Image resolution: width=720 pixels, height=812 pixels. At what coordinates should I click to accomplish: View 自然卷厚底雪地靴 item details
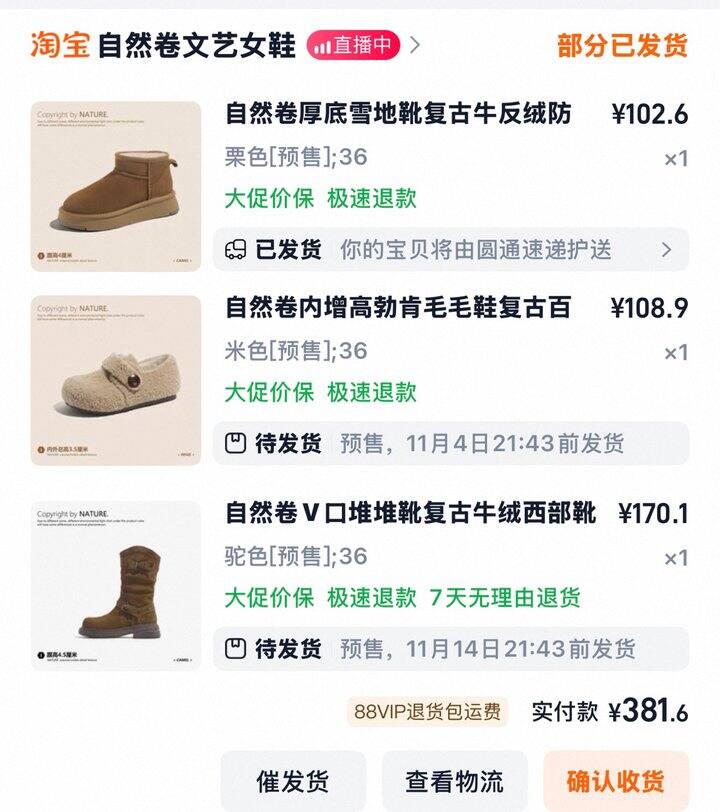pyautogui.click(x=398, y=114)
